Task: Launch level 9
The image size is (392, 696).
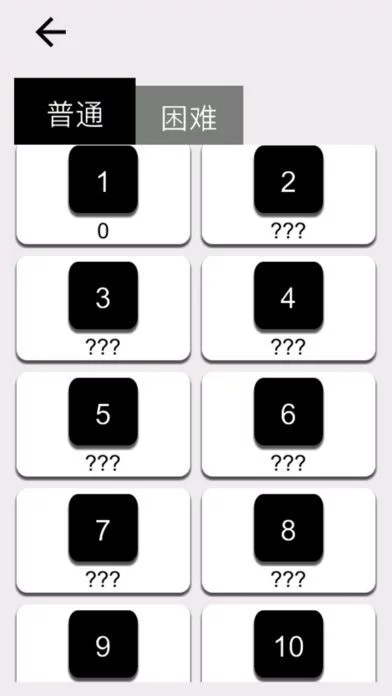Action: click(103, 644)
